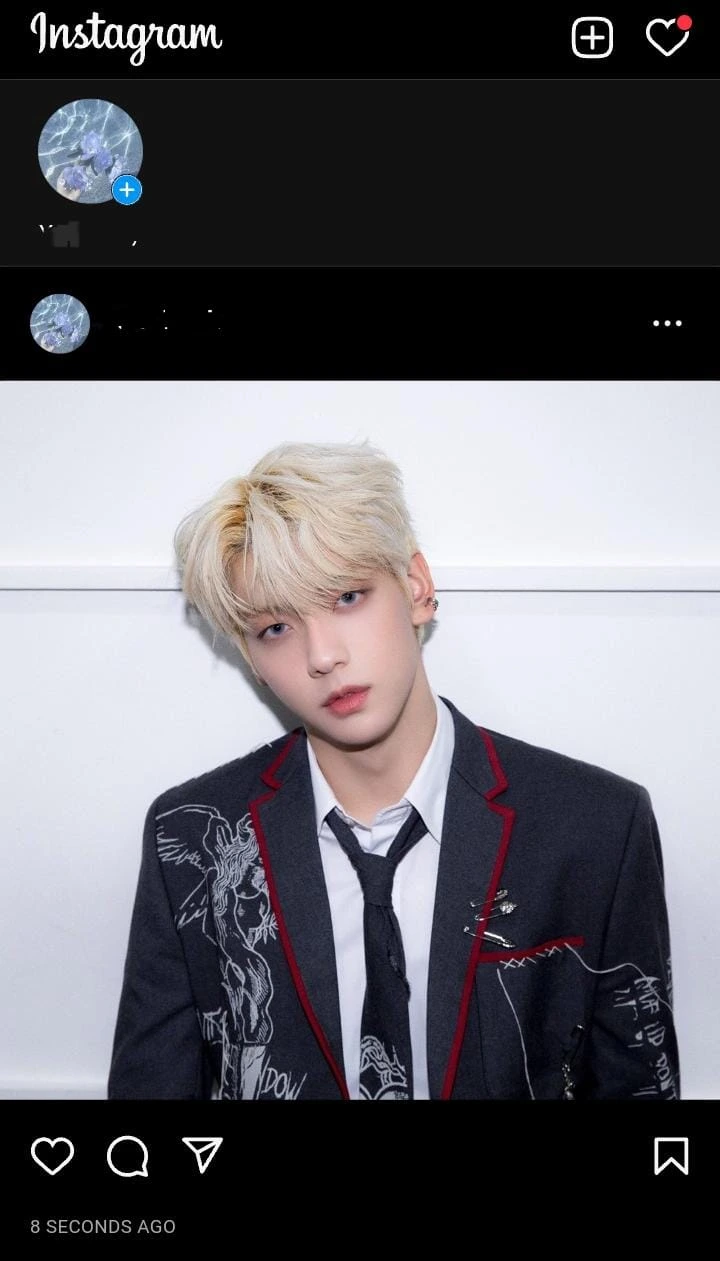Tap the post photo
The height and width of the screenshot is (1261, 720).
(360, 740)
